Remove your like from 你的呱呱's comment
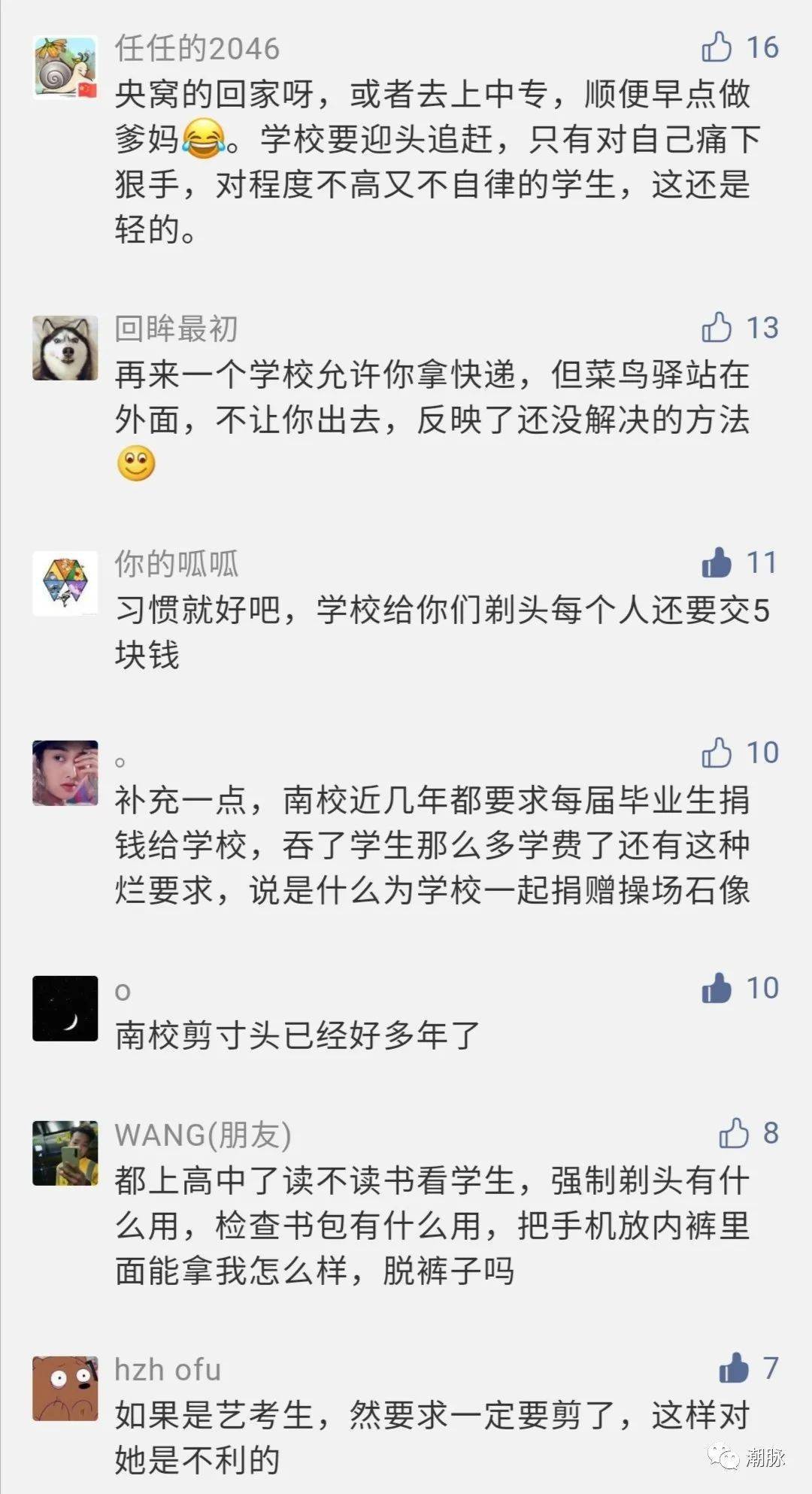The height and width of the screenshot is (1494, 812). point(717,563)
